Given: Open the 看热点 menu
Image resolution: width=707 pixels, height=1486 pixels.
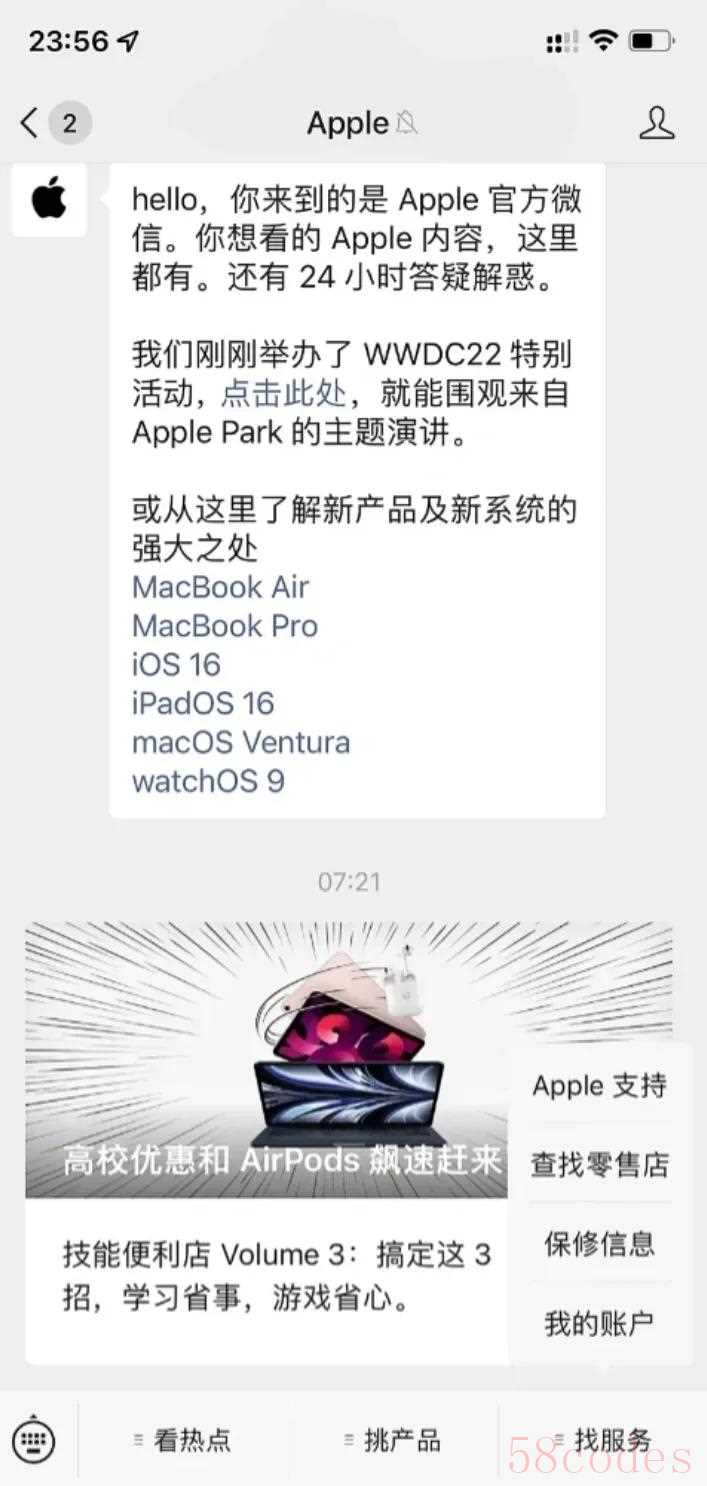Looking at the screenshot, I should pos(185,1440).
